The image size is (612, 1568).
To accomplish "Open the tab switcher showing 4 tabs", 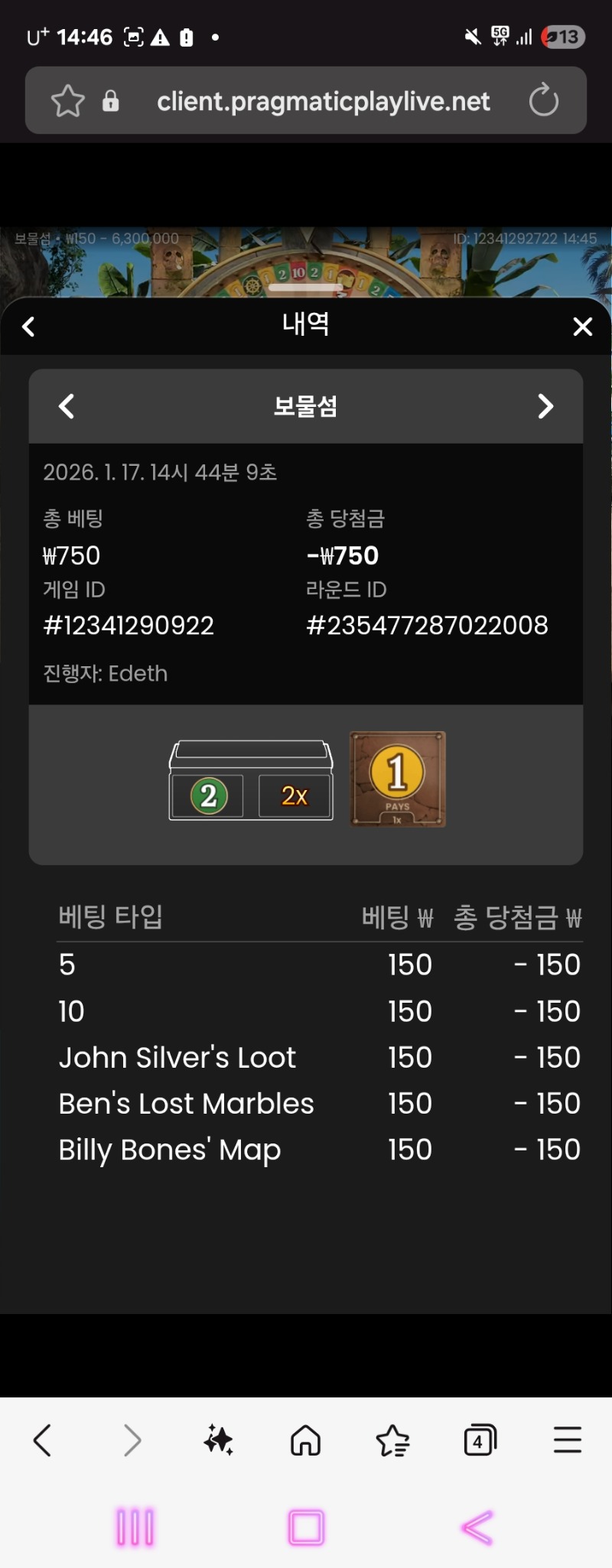I will tap(480, 1441).
